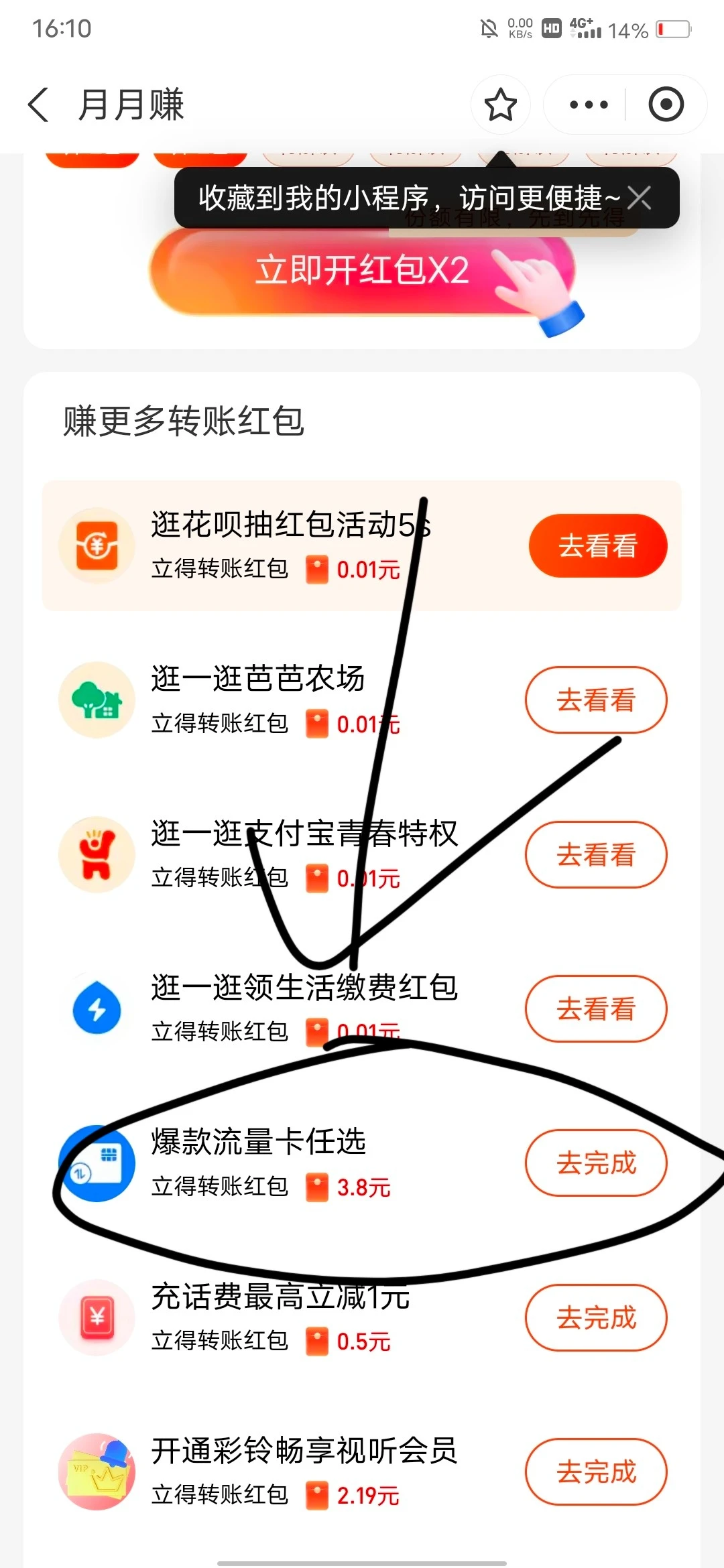This screenshot has height=1568, width=724.
Task: Tap 去看看 for 领生活缴费红包
Action: [x=595, y=1008]
